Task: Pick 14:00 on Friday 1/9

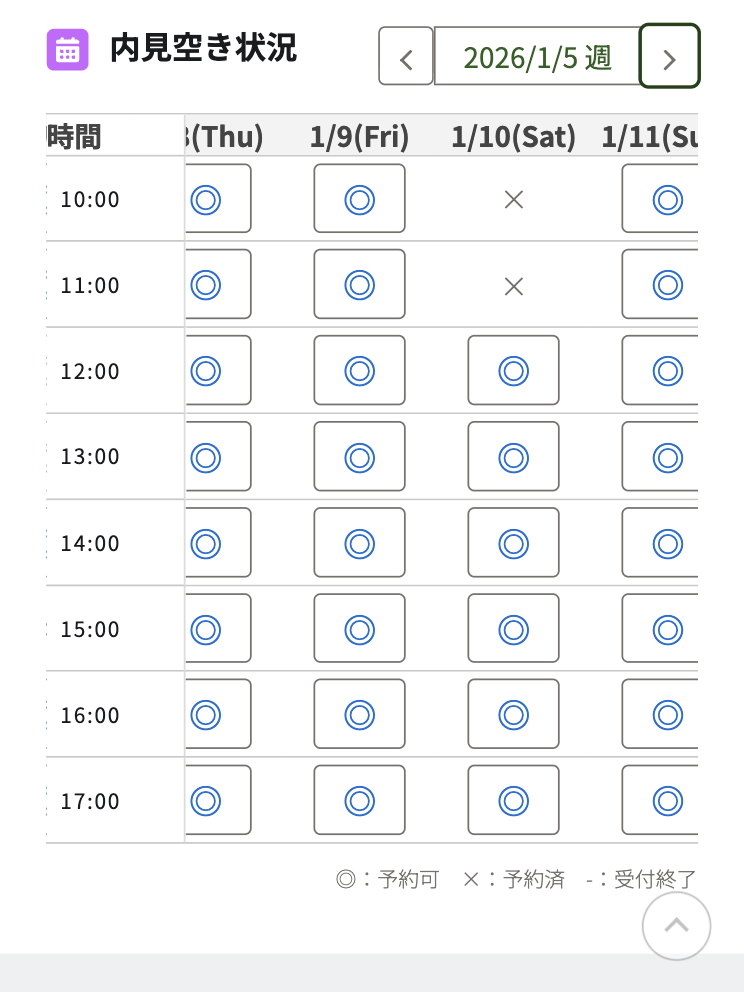Action: [359, 543]
